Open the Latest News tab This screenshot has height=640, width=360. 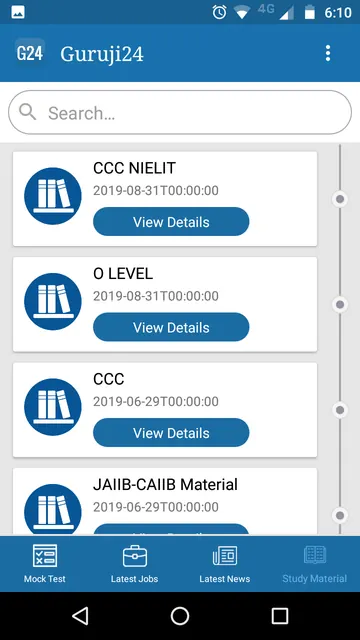coord(225,564)
